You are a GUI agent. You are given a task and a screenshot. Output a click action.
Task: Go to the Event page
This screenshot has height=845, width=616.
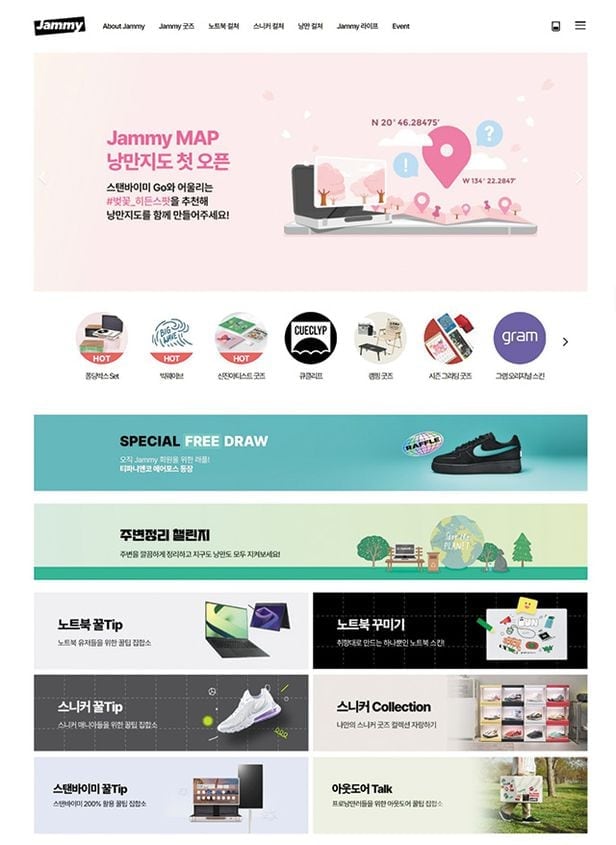400,26
